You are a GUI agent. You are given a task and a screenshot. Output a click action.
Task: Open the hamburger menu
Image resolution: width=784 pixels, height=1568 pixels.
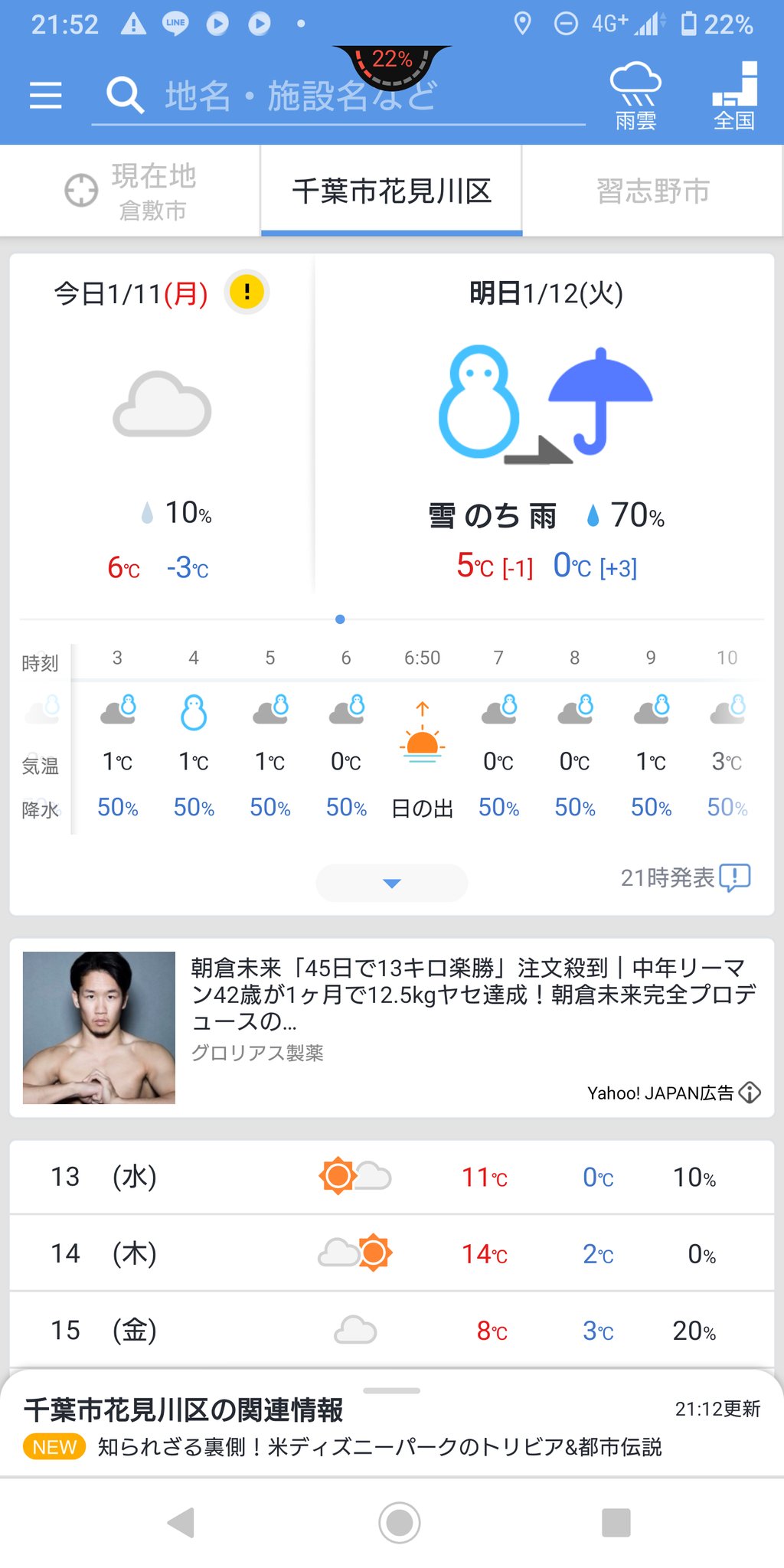click(45, 96)
